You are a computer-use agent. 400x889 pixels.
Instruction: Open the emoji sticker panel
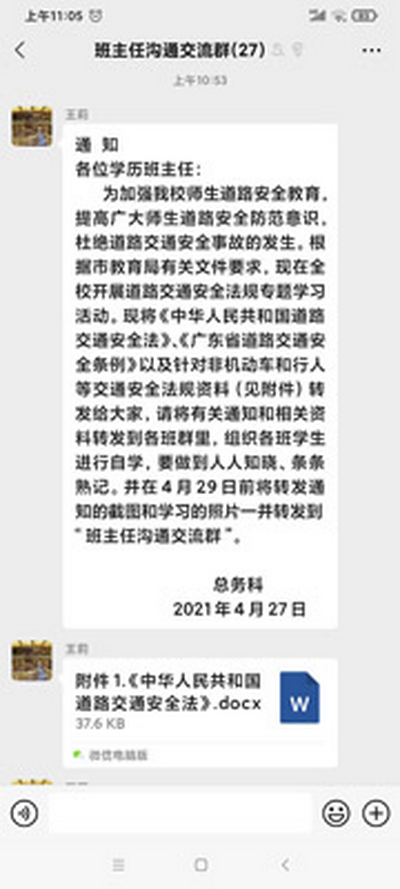(336, 814)
